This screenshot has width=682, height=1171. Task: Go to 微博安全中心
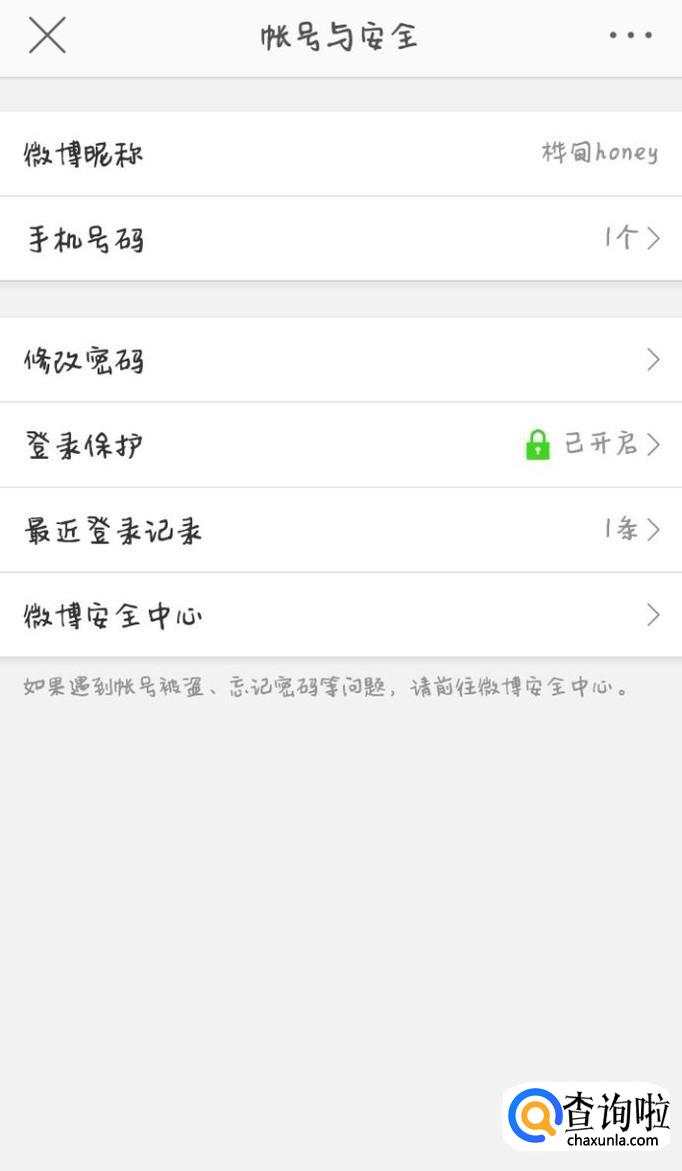pos(341,615)
